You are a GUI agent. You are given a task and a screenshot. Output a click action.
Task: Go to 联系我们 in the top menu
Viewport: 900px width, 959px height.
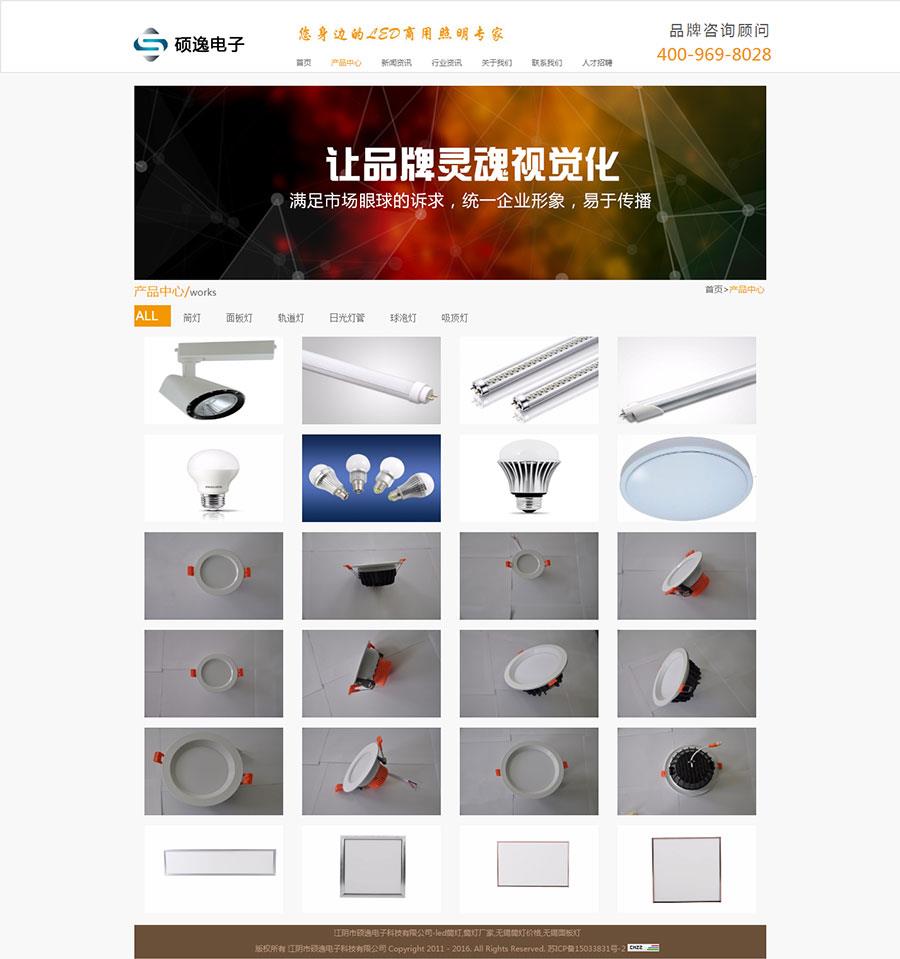tap(546, 62)
